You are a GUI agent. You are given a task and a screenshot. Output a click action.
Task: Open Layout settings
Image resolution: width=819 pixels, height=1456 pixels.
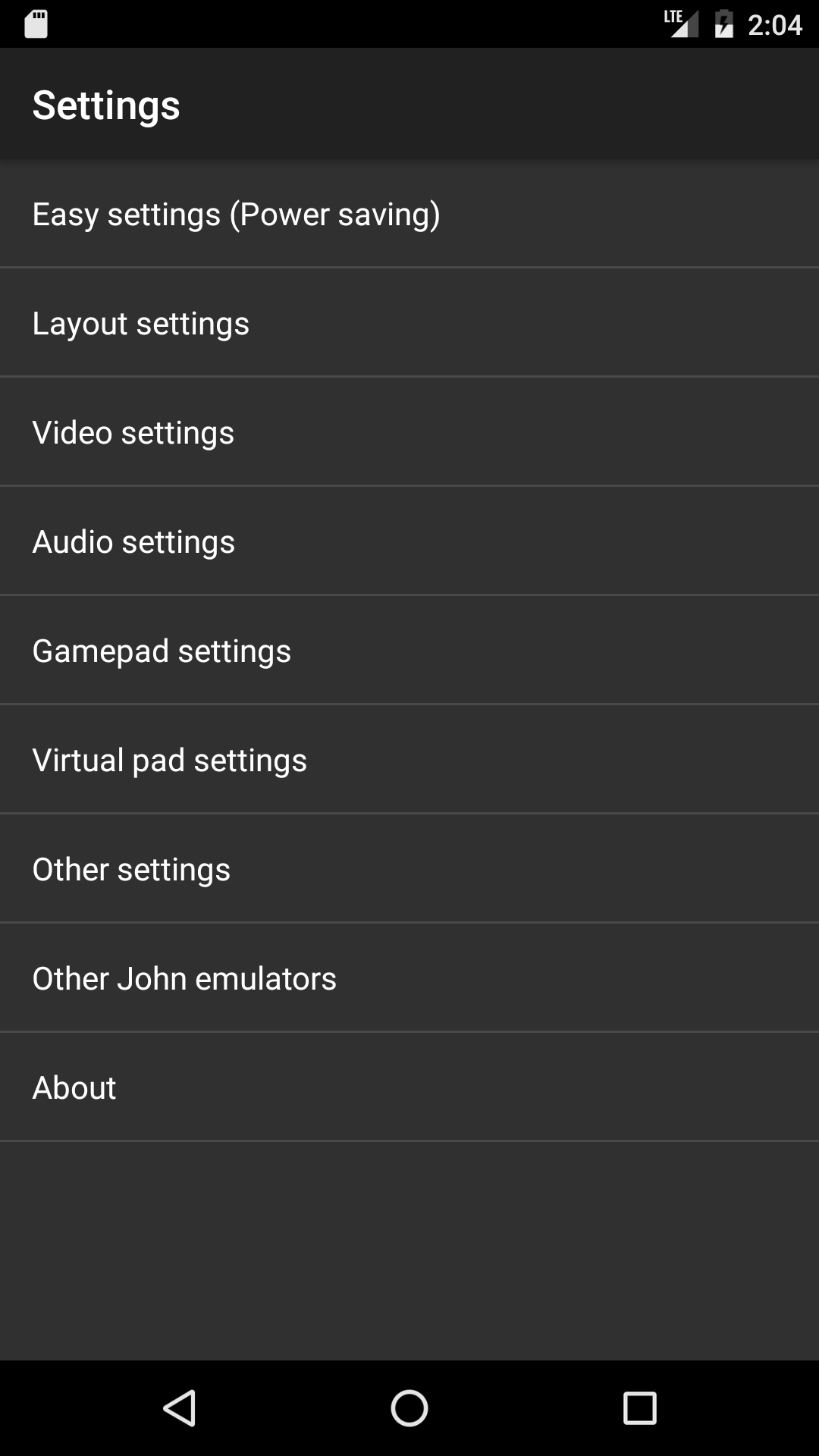point(409,323)
